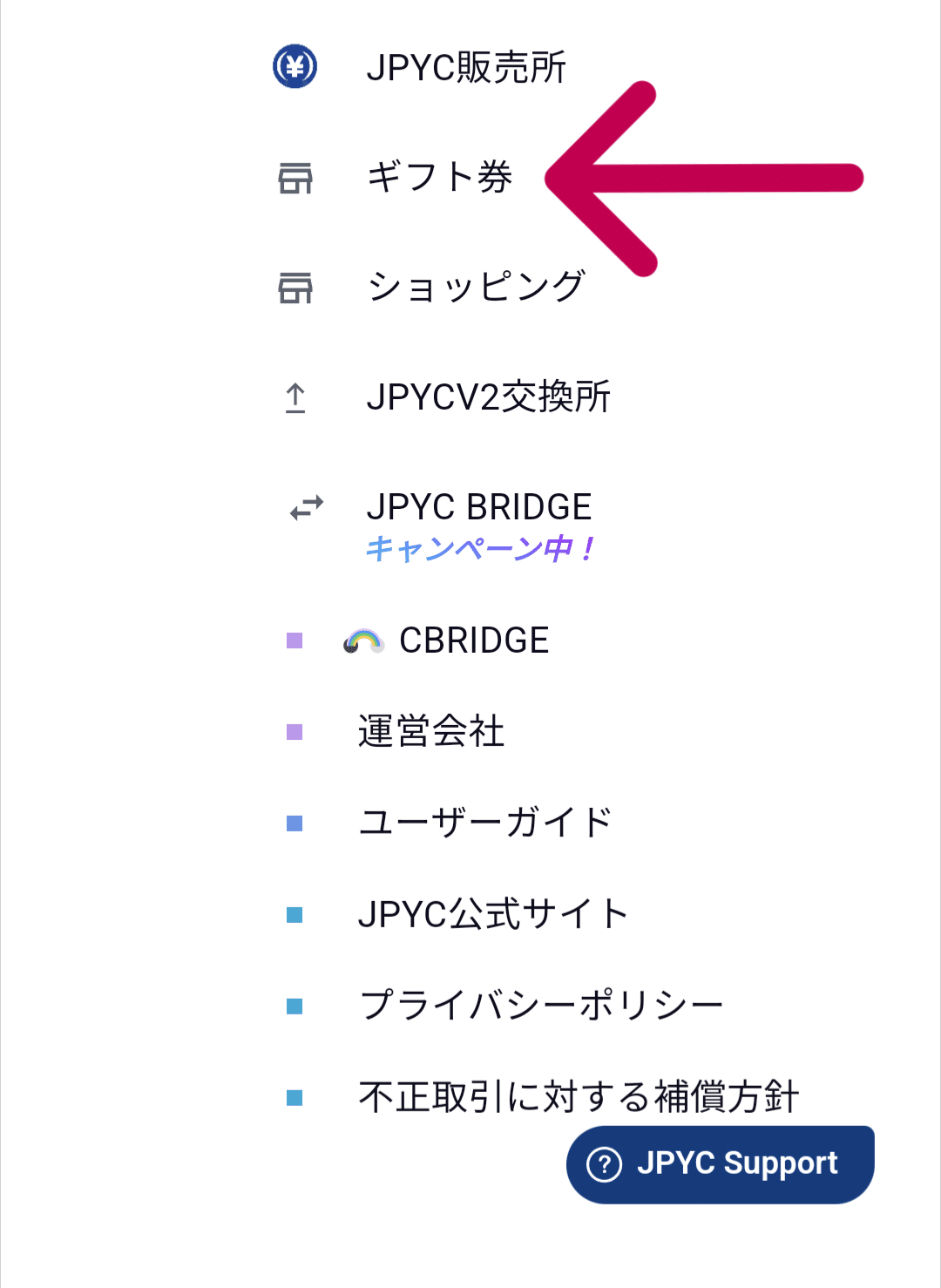Click the blue square bullet beside ユーザーガイド
Screen dimensions: 941x1288
pyautogui.click(x=295, y=822)
